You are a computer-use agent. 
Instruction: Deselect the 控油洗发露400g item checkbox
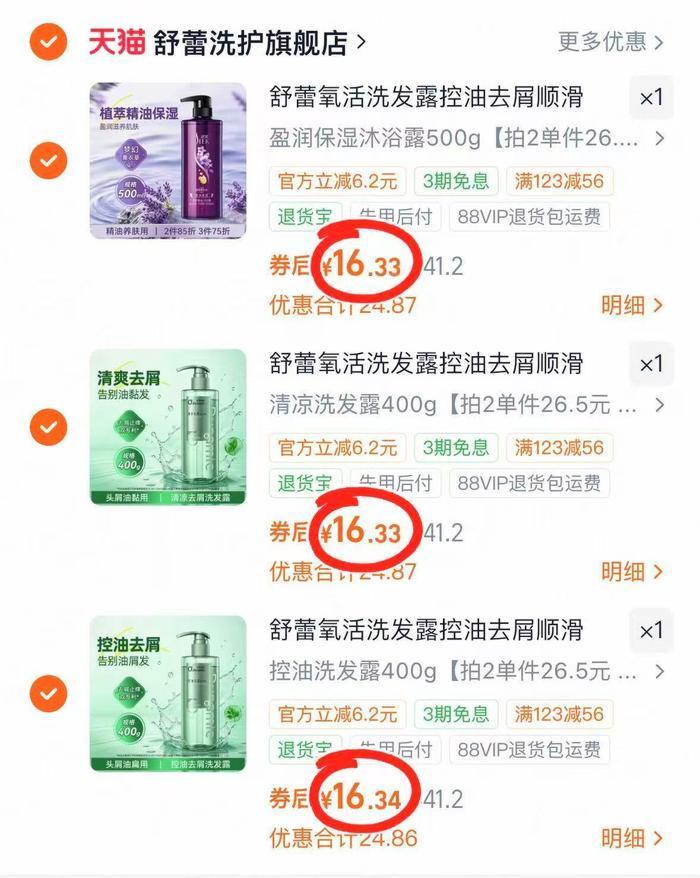pos(48,694)
